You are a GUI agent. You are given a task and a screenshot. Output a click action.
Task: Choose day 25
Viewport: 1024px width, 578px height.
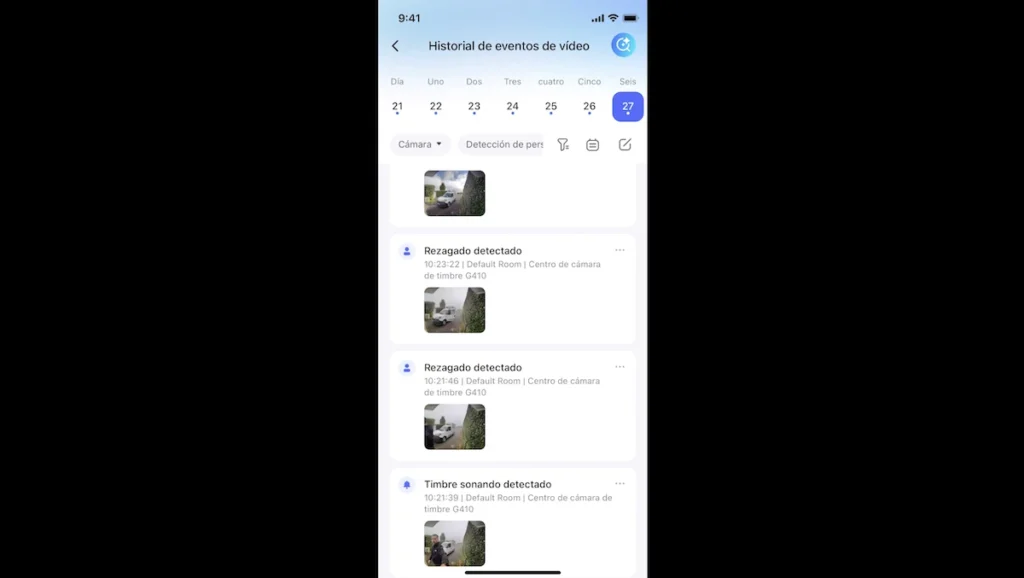coord(551,107)
